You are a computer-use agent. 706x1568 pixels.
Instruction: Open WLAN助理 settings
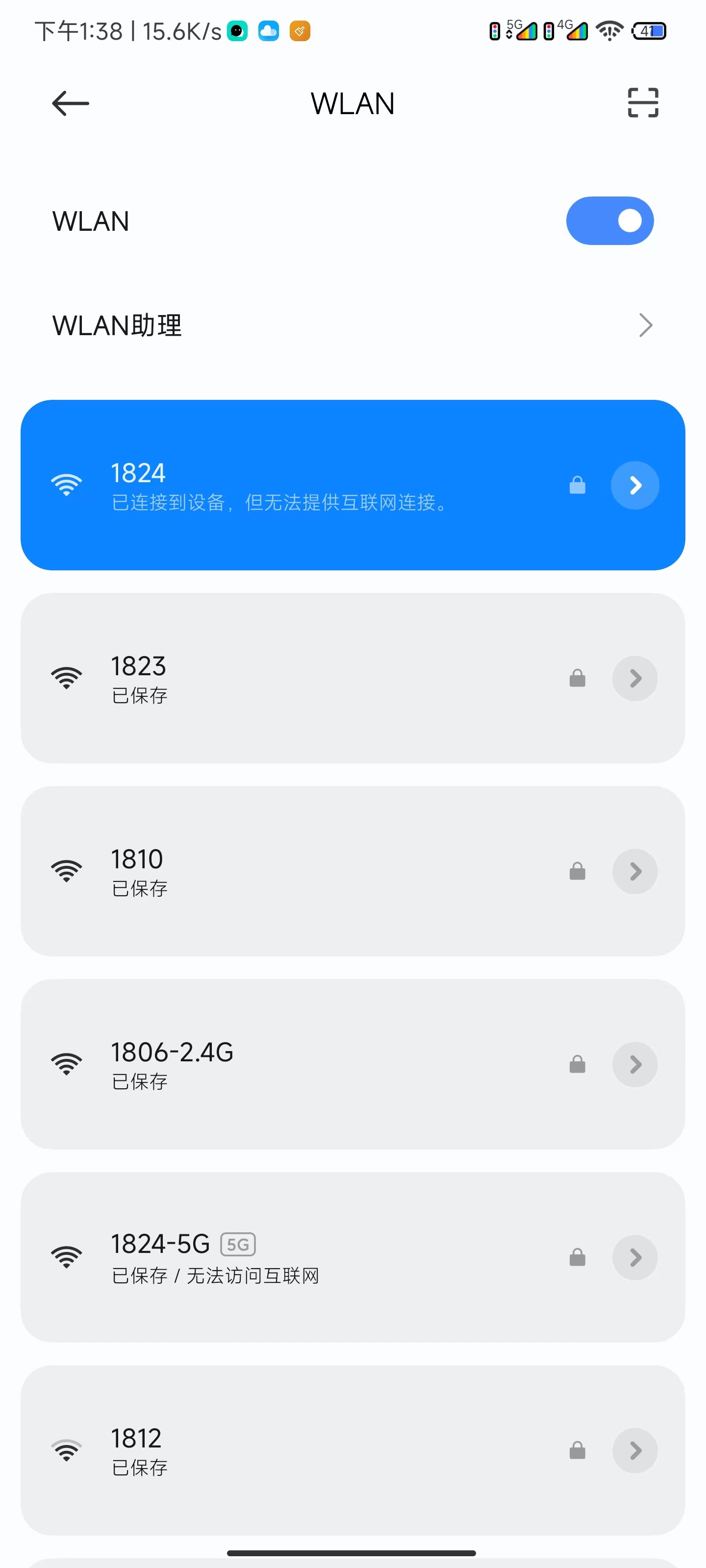click(353, 325)
